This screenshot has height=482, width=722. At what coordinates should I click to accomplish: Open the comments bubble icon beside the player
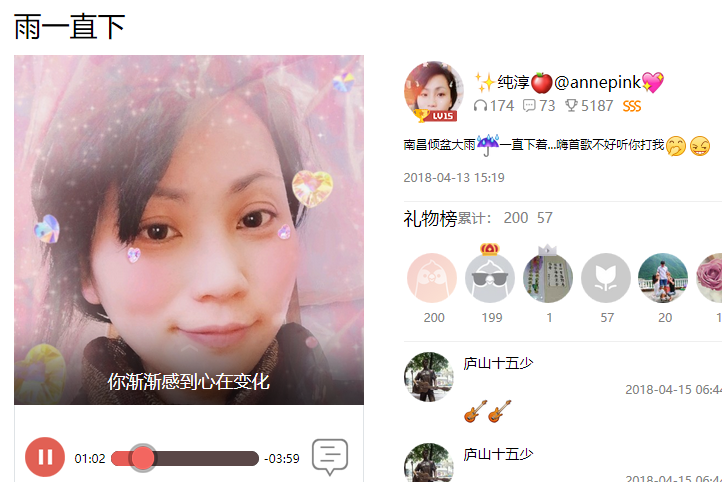coord(330,456)
